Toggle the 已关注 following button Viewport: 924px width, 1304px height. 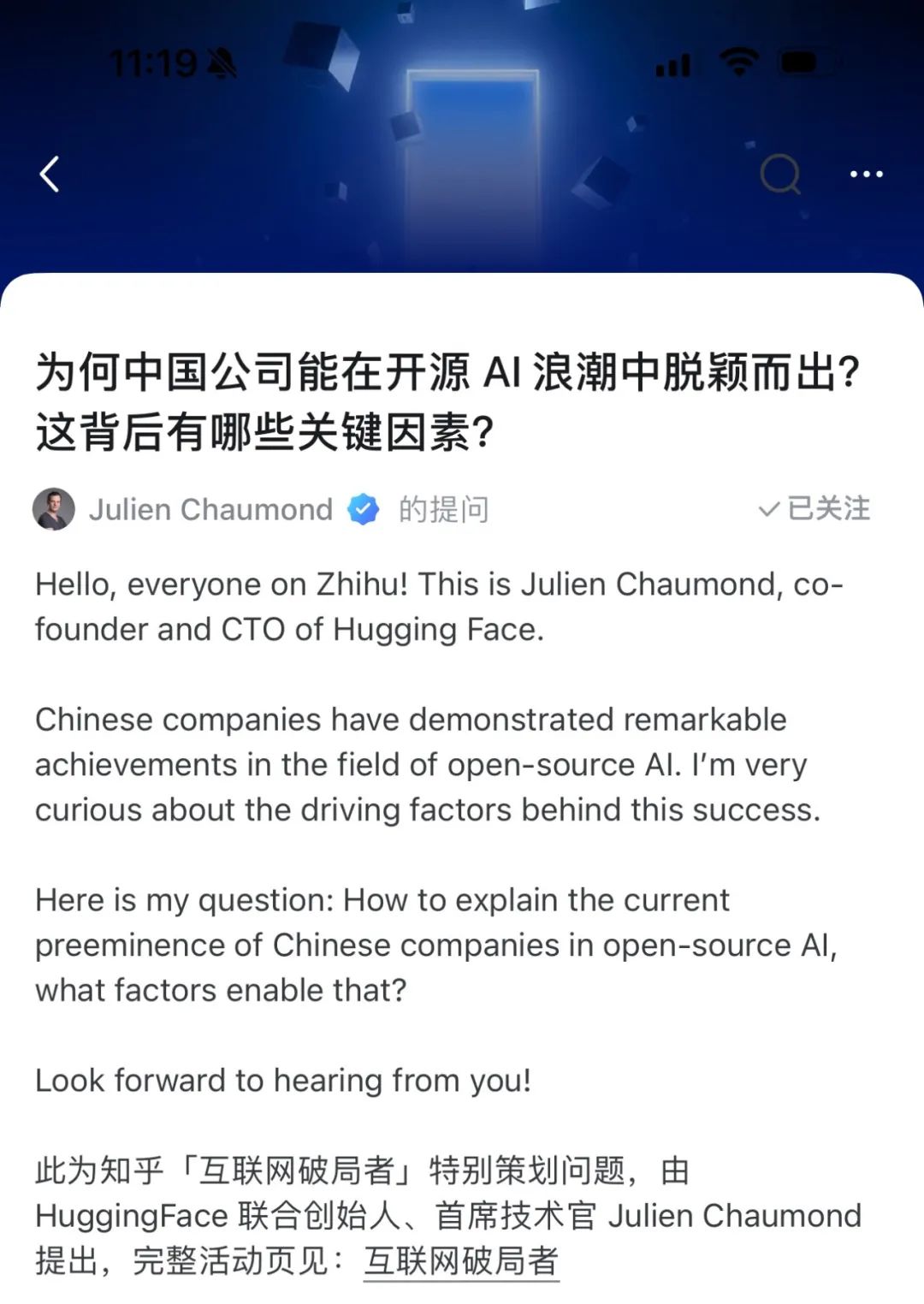[814, 508]
